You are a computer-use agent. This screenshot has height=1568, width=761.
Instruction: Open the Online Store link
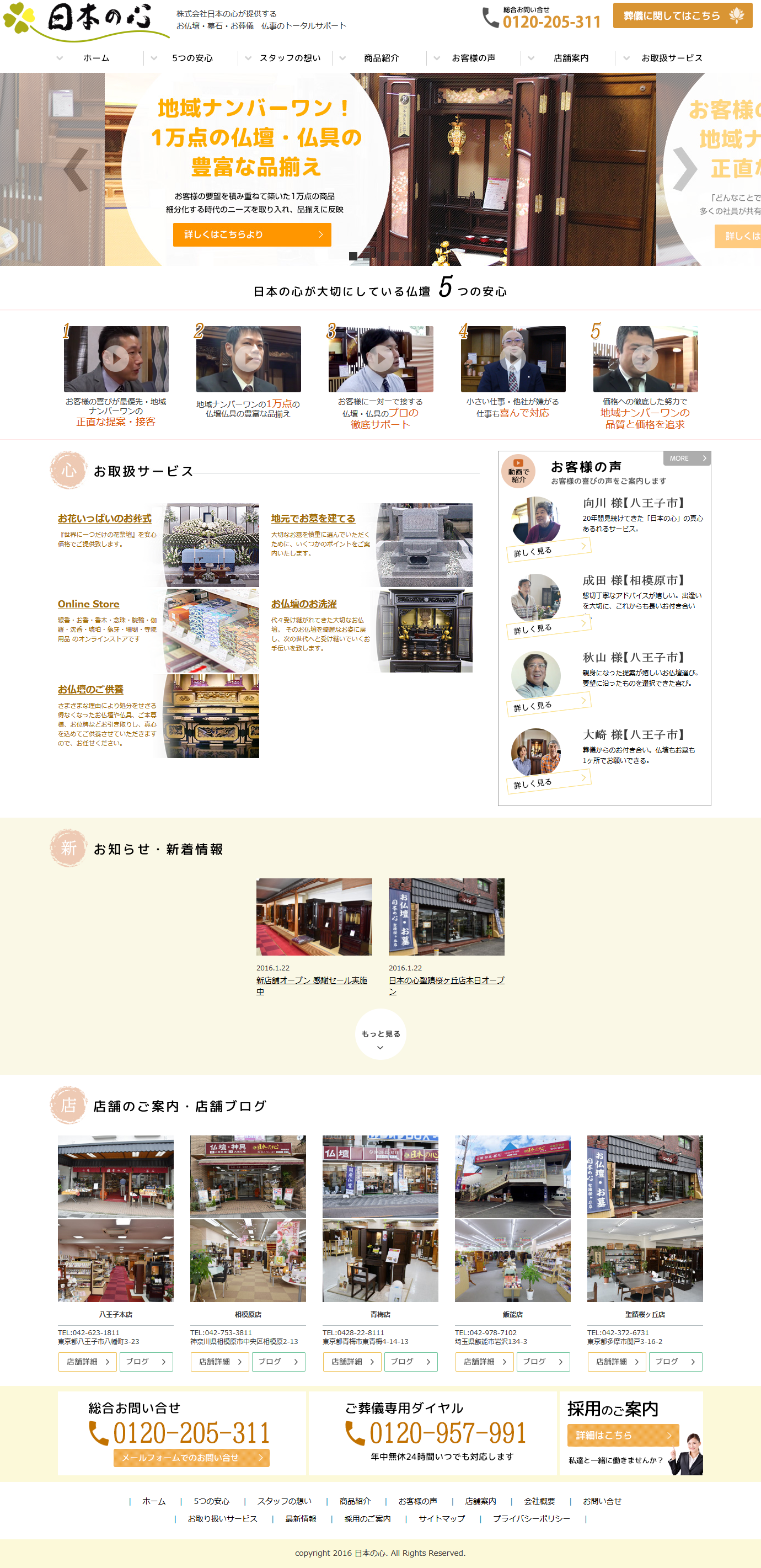(89, 604)
